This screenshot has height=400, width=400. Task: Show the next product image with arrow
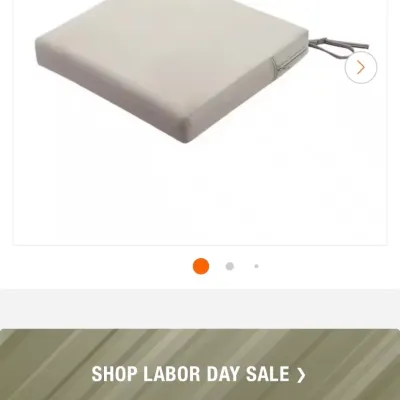(x=361, y=68)
